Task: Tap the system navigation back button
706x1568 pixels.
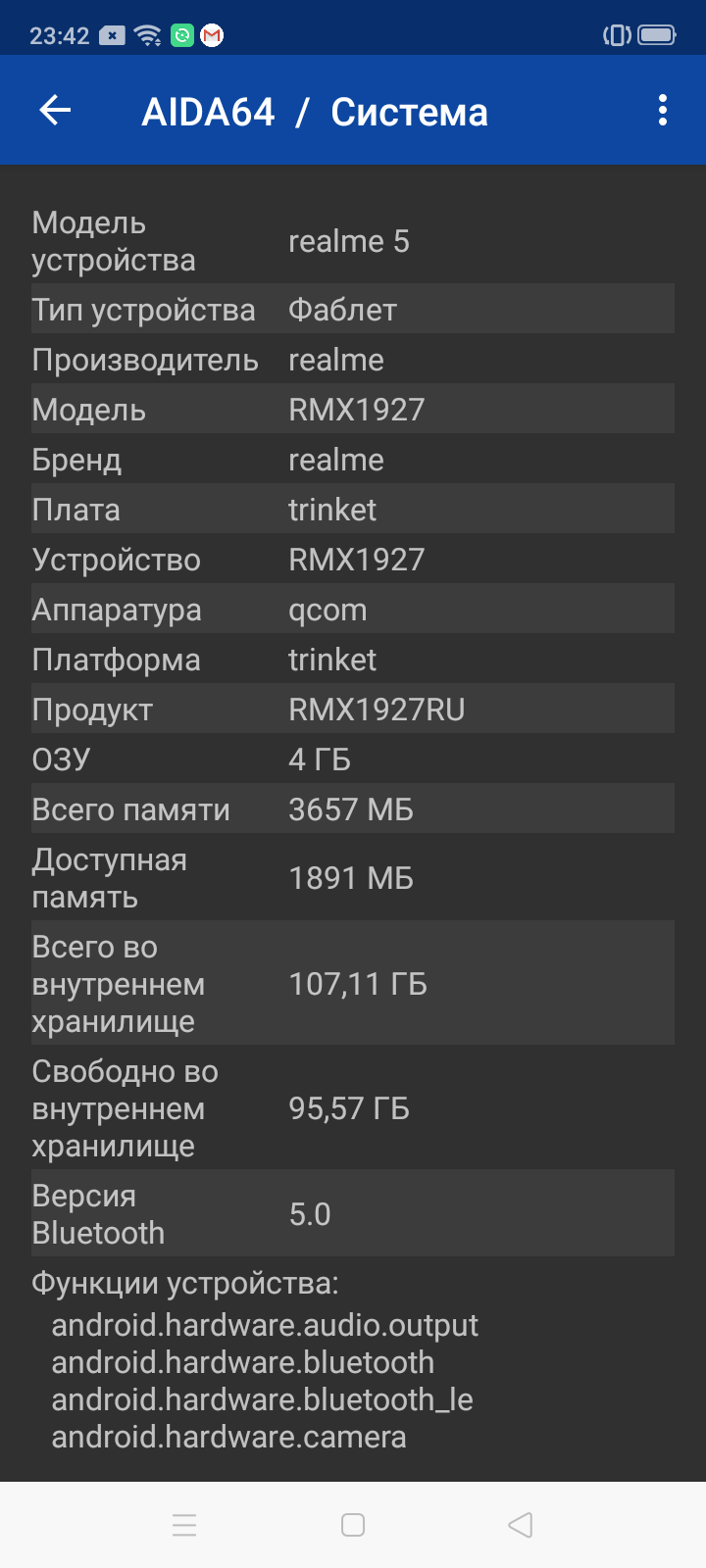Action: [521, 1525]
